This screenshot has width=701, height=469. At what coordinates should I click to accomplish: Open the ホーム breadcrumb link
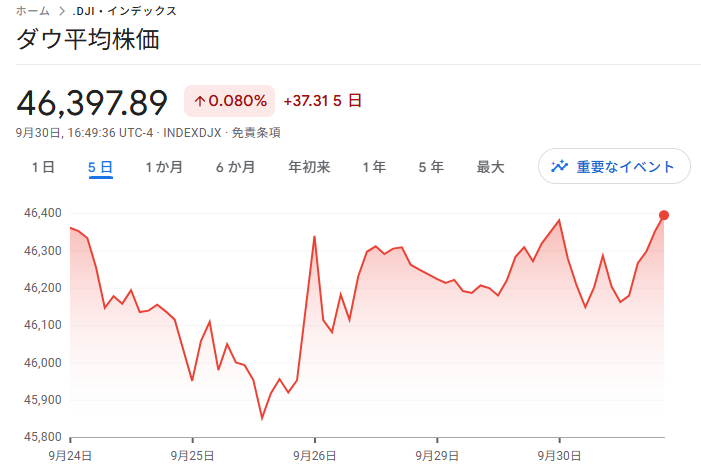[34, 11]
